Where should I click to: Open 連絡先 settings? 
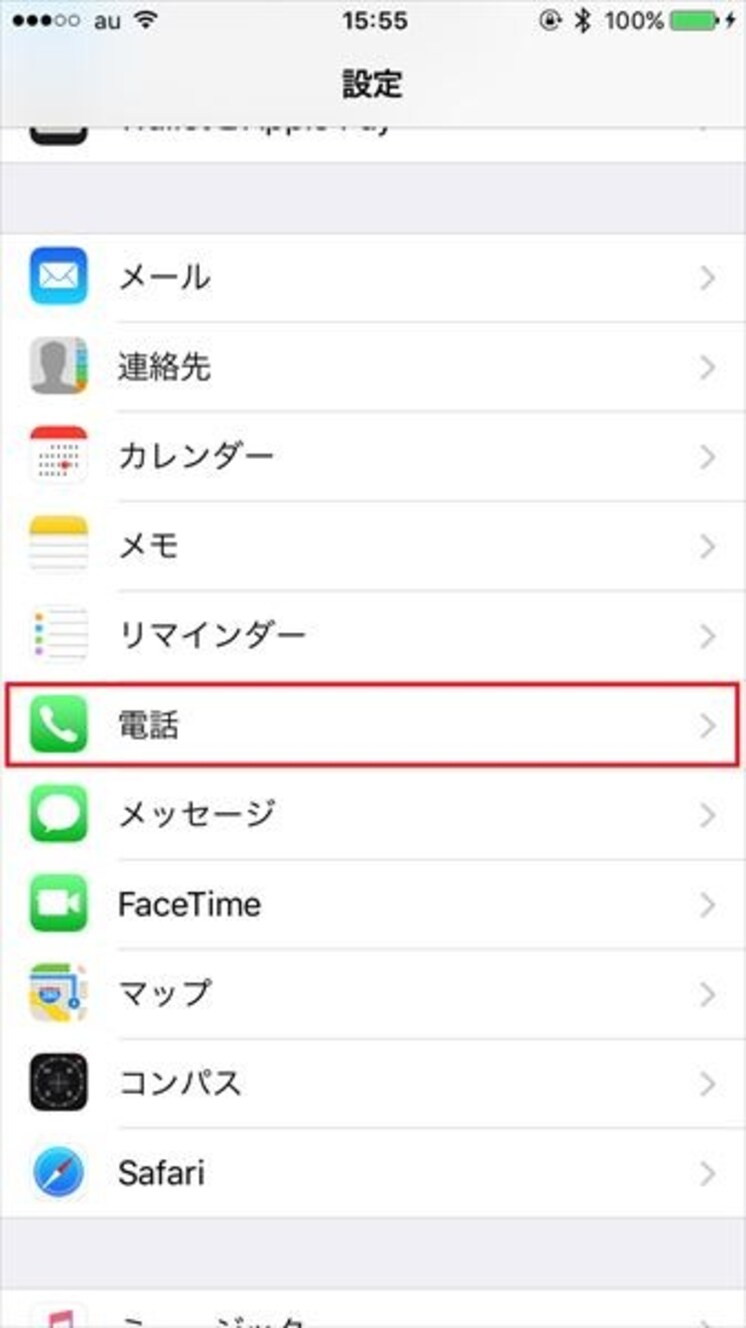(x=373, y=367)
